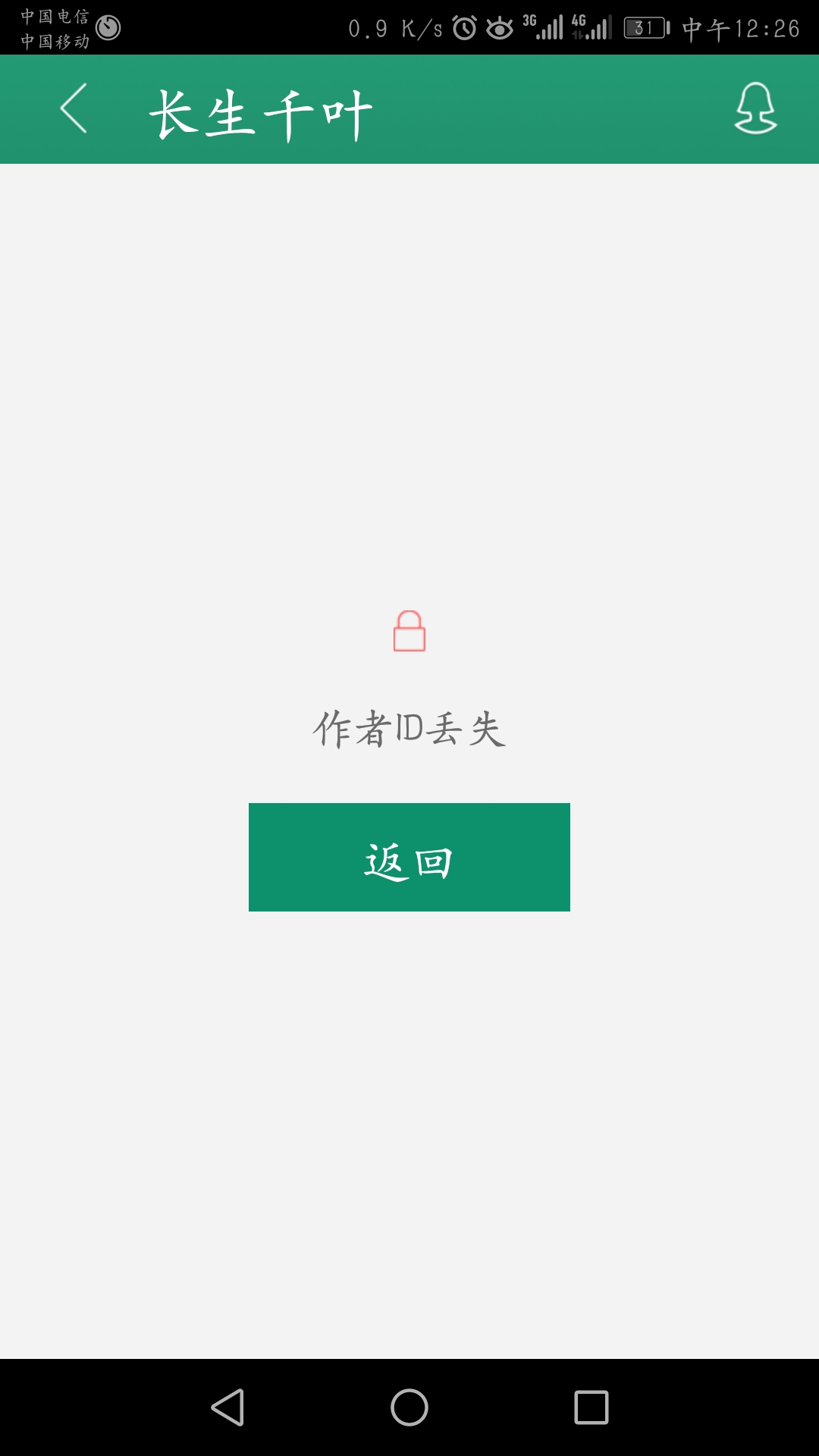Image resolution: width=819 pixels, height=1456 pixels.
Task: Open the QQ penguin icon
Action: (756, 108)
